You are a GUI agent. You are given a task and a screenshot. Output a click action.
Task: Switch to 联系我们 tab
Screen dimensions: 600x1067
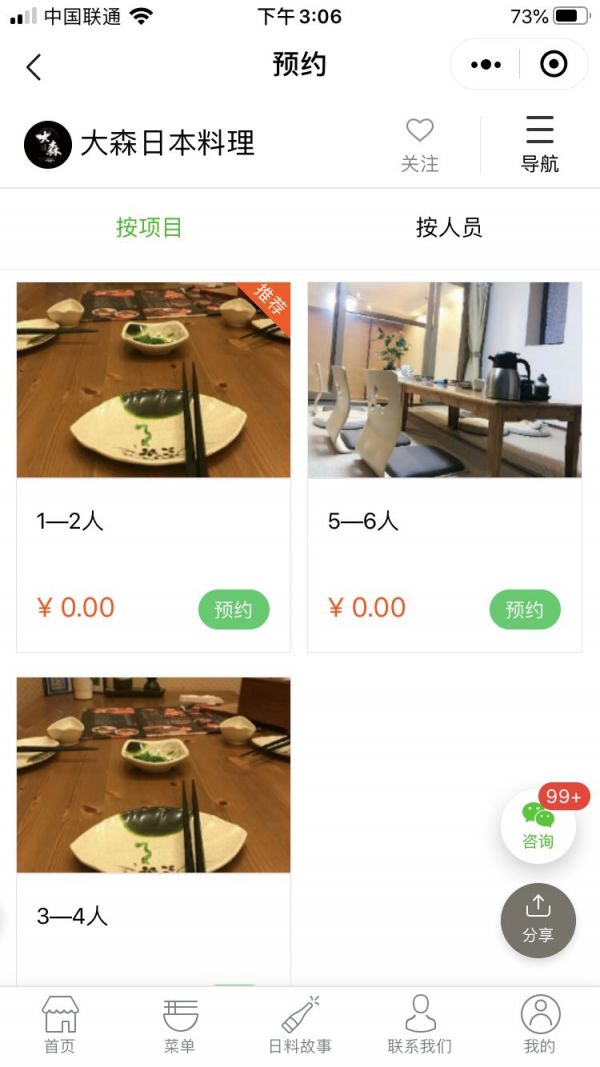coord(420,1025)
